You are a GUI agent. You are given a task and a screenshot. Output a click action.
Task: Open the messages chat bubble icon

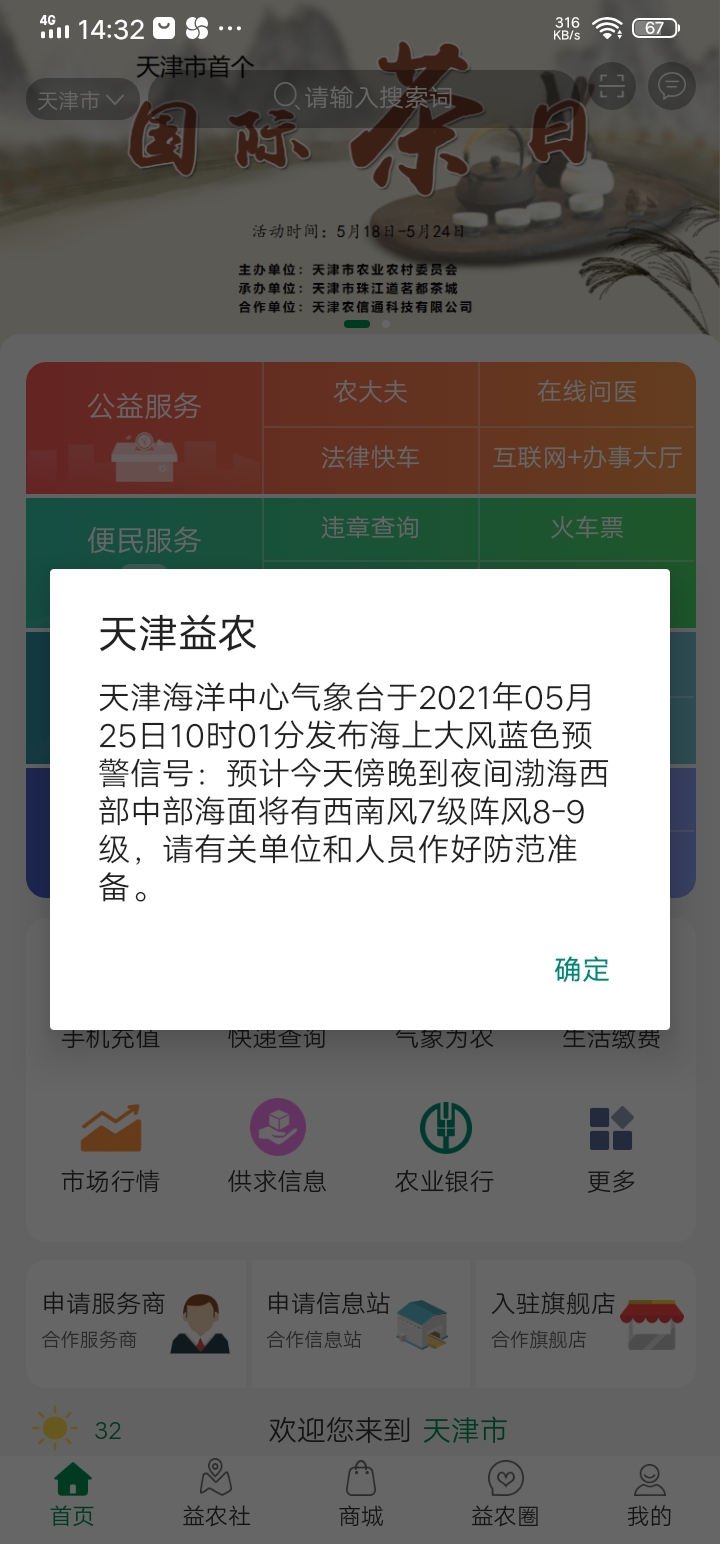click(x=671, y=86)
